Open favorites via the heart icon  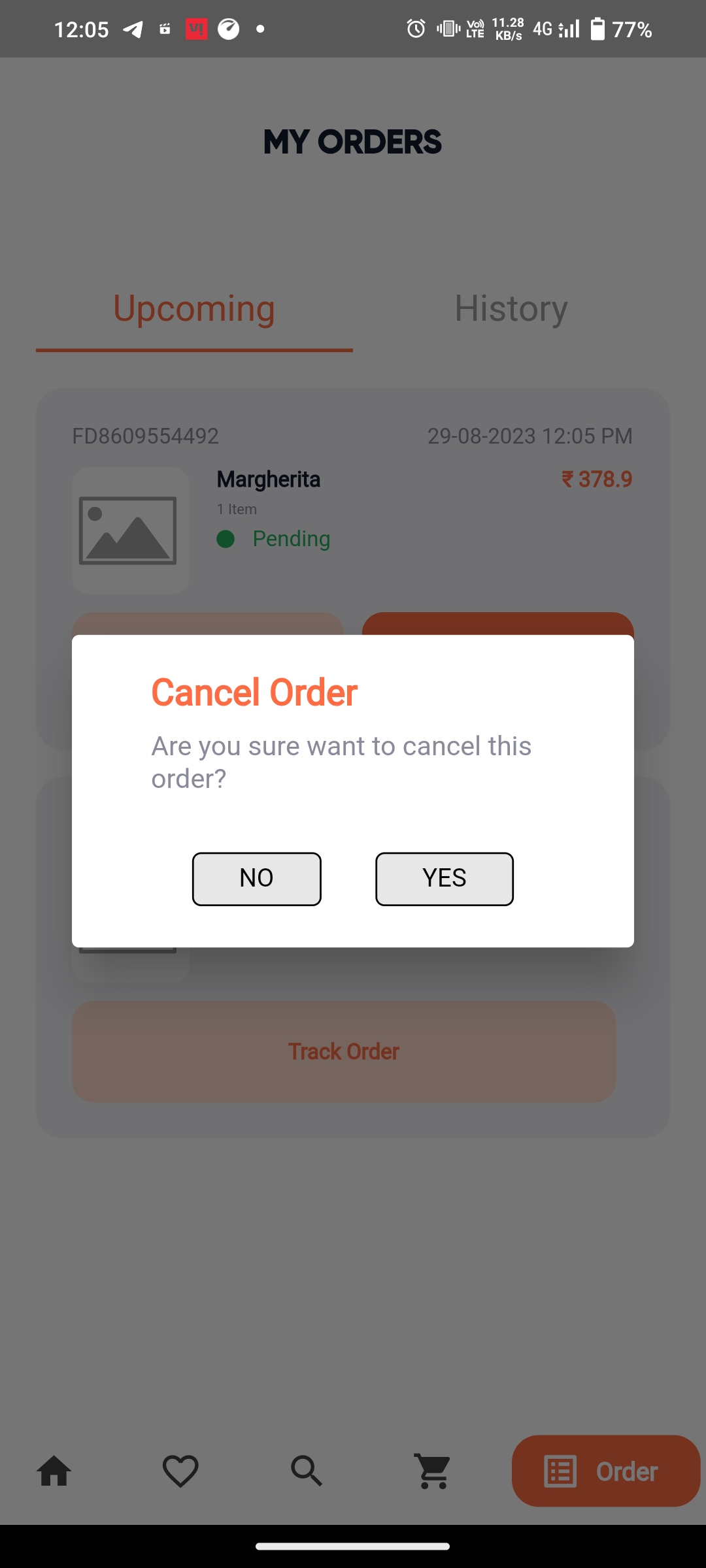click(180, 1471)
